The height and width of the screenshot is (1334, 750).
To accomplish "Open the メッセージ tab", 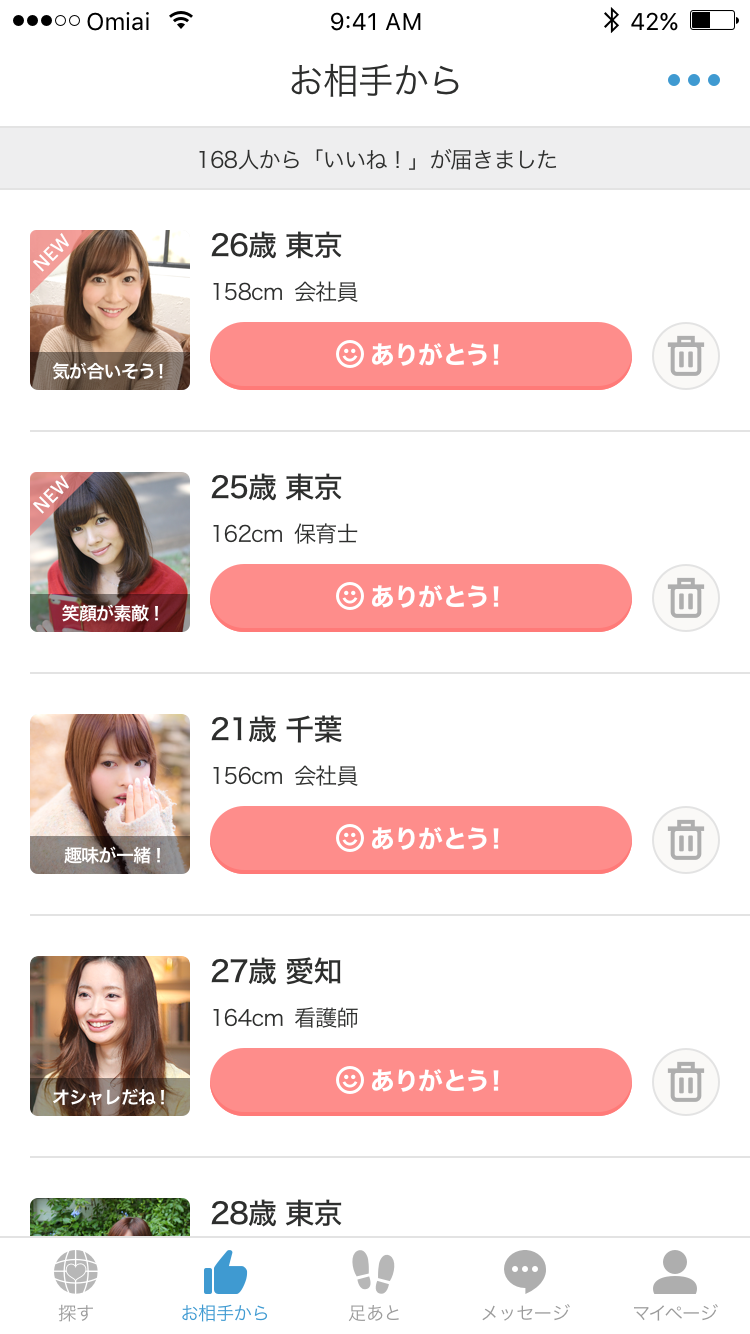I will tap(525, 1286).
